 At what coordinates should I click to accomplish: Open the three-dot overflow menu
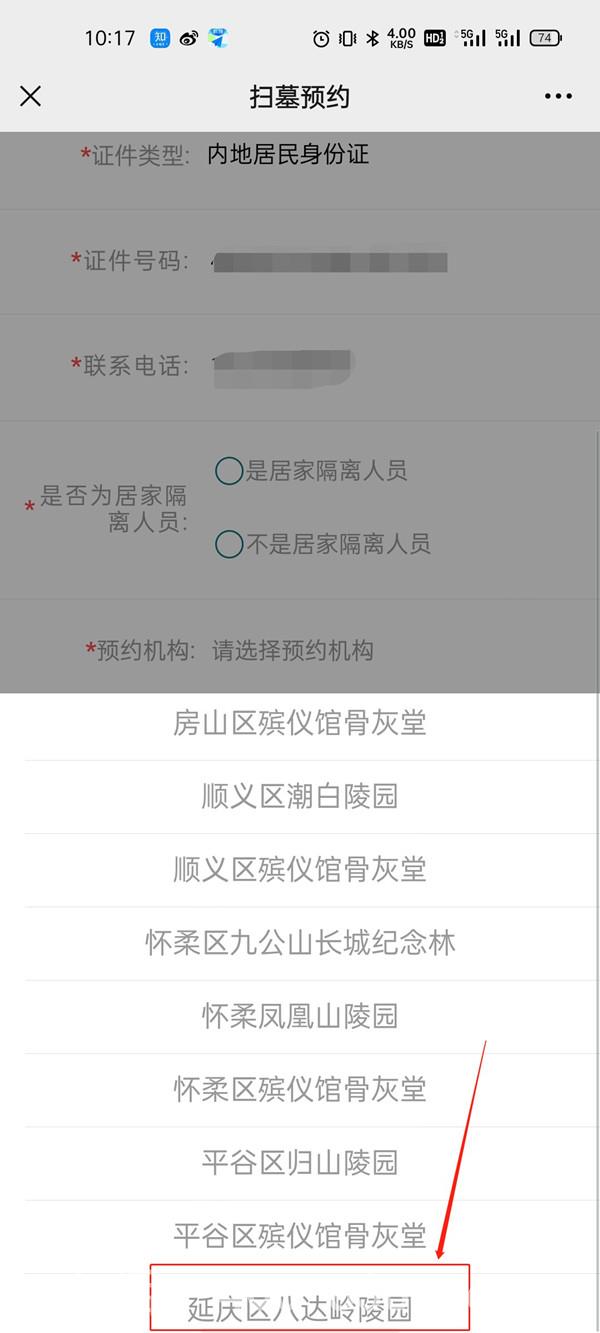[x=558, y=96]
